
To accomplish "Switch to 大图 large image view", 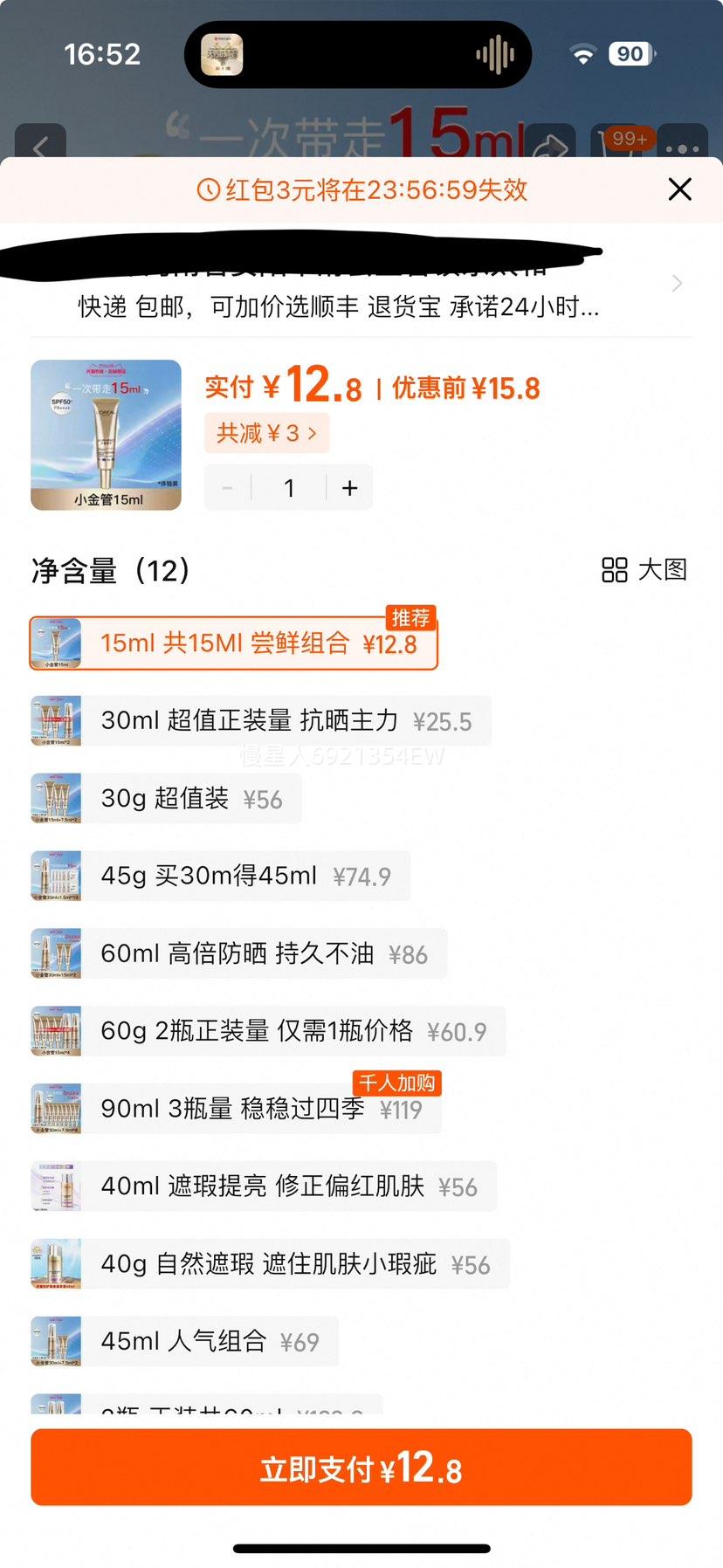I will tap(644, 570).
